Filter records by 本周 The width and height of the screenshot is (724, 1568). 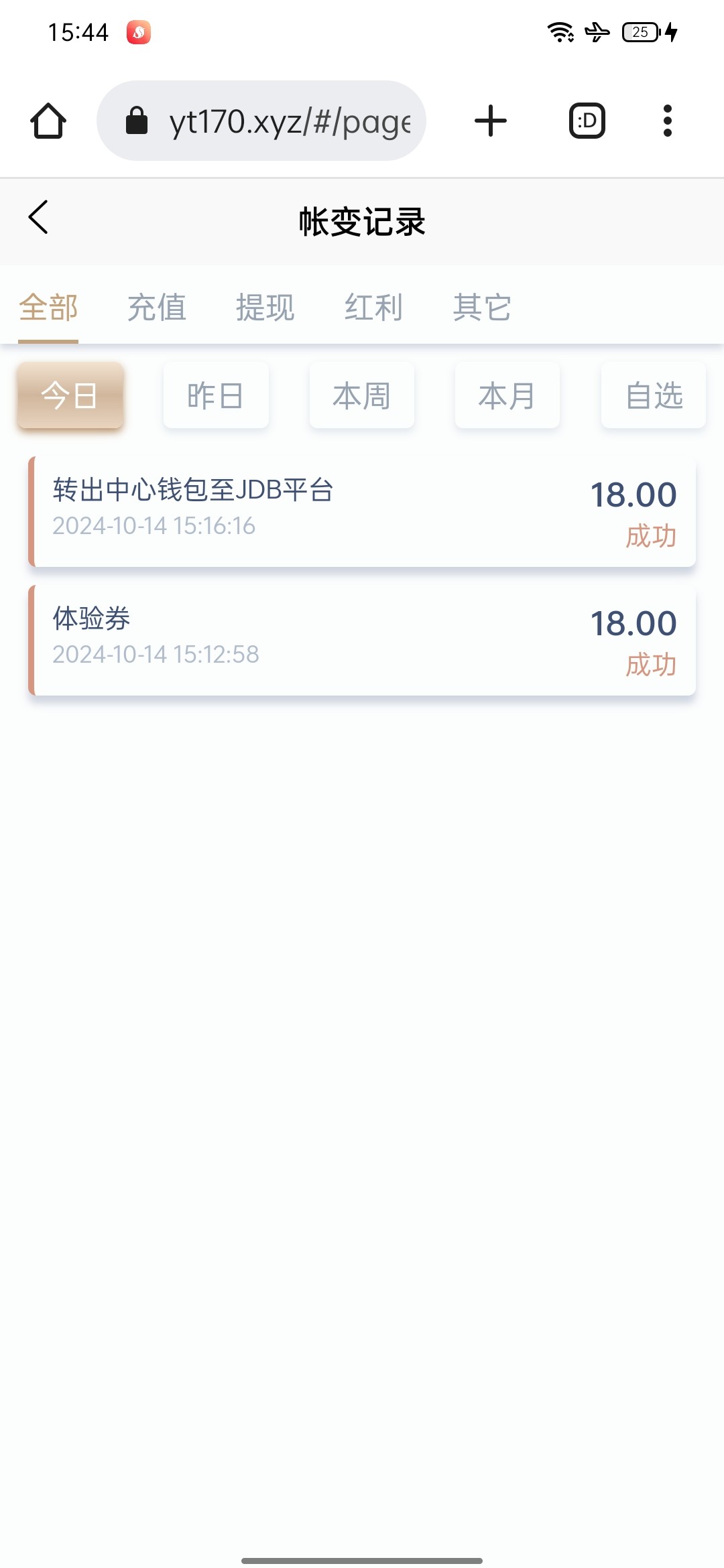pos(362,395)
